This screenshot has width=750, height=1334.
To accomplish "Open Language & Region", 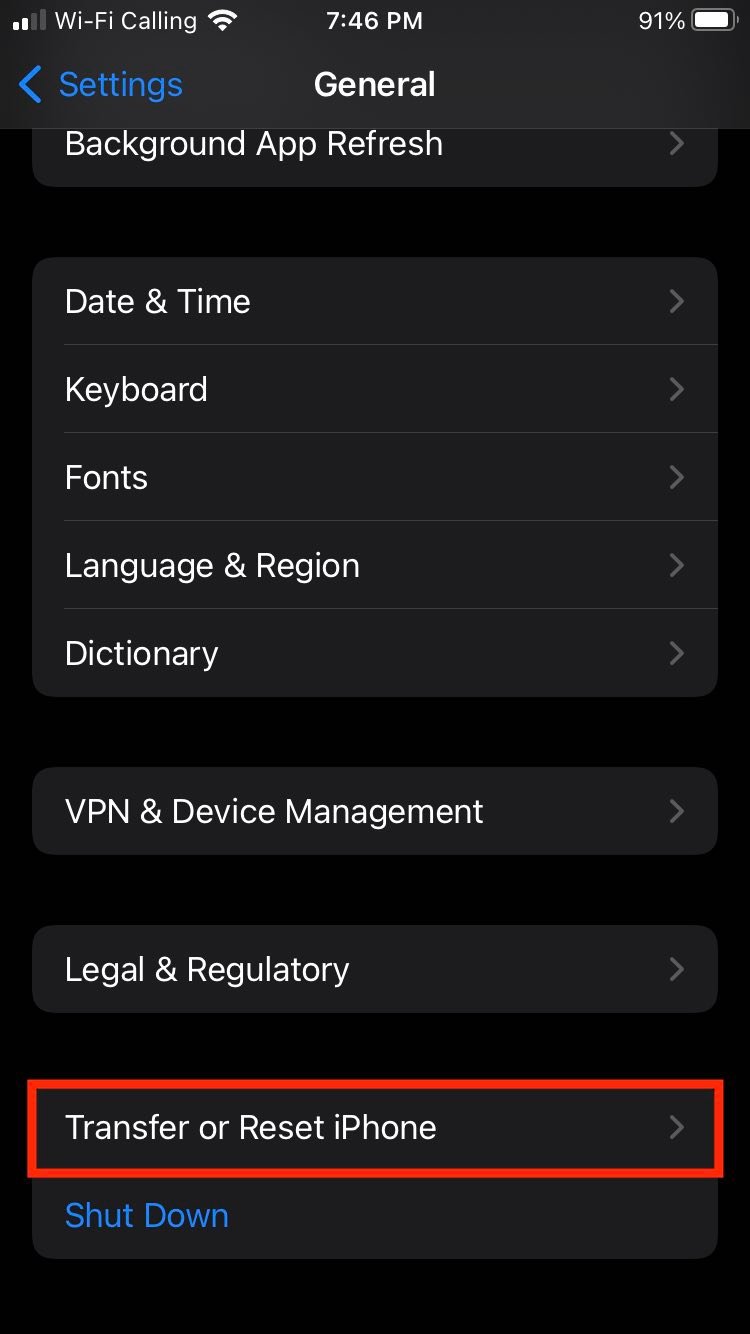I will point(375,565).
